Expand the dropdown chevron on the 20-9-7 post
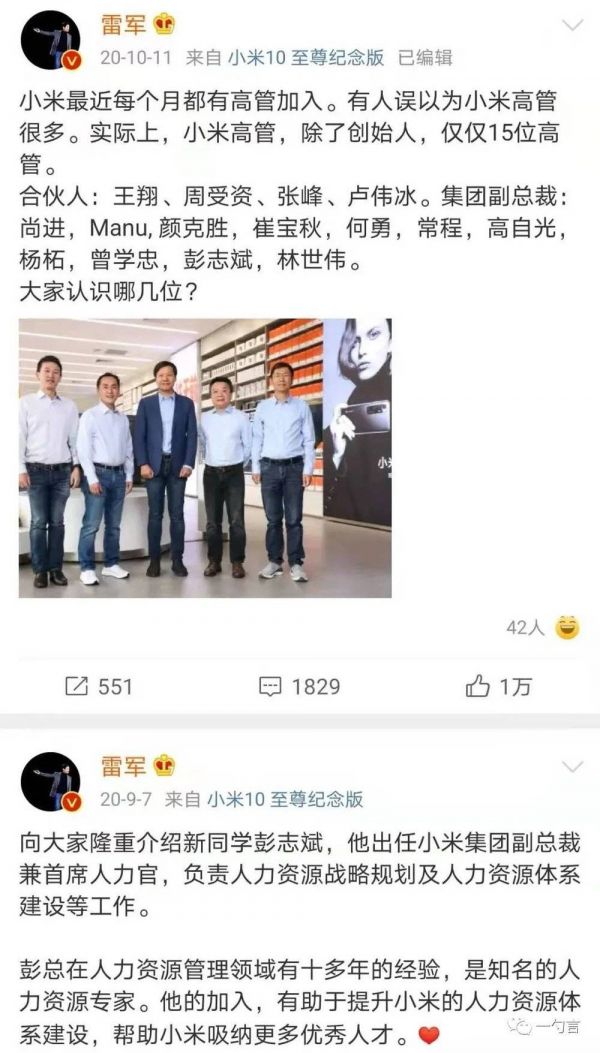The width and height of the screenshot is (600, 1053). tap(572, 767)
